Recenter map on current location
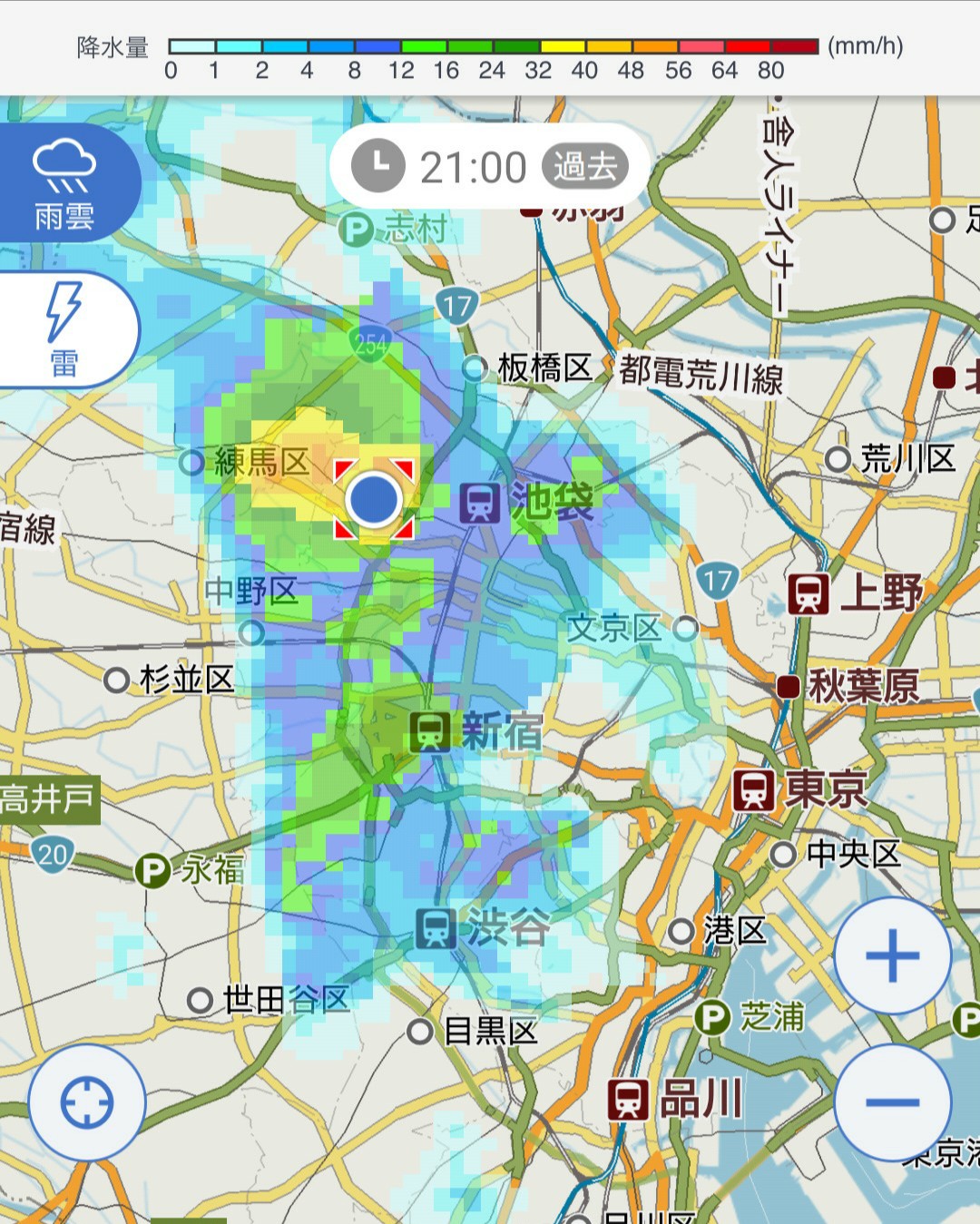The image size is (980, 1224). tap(87, 1102)
